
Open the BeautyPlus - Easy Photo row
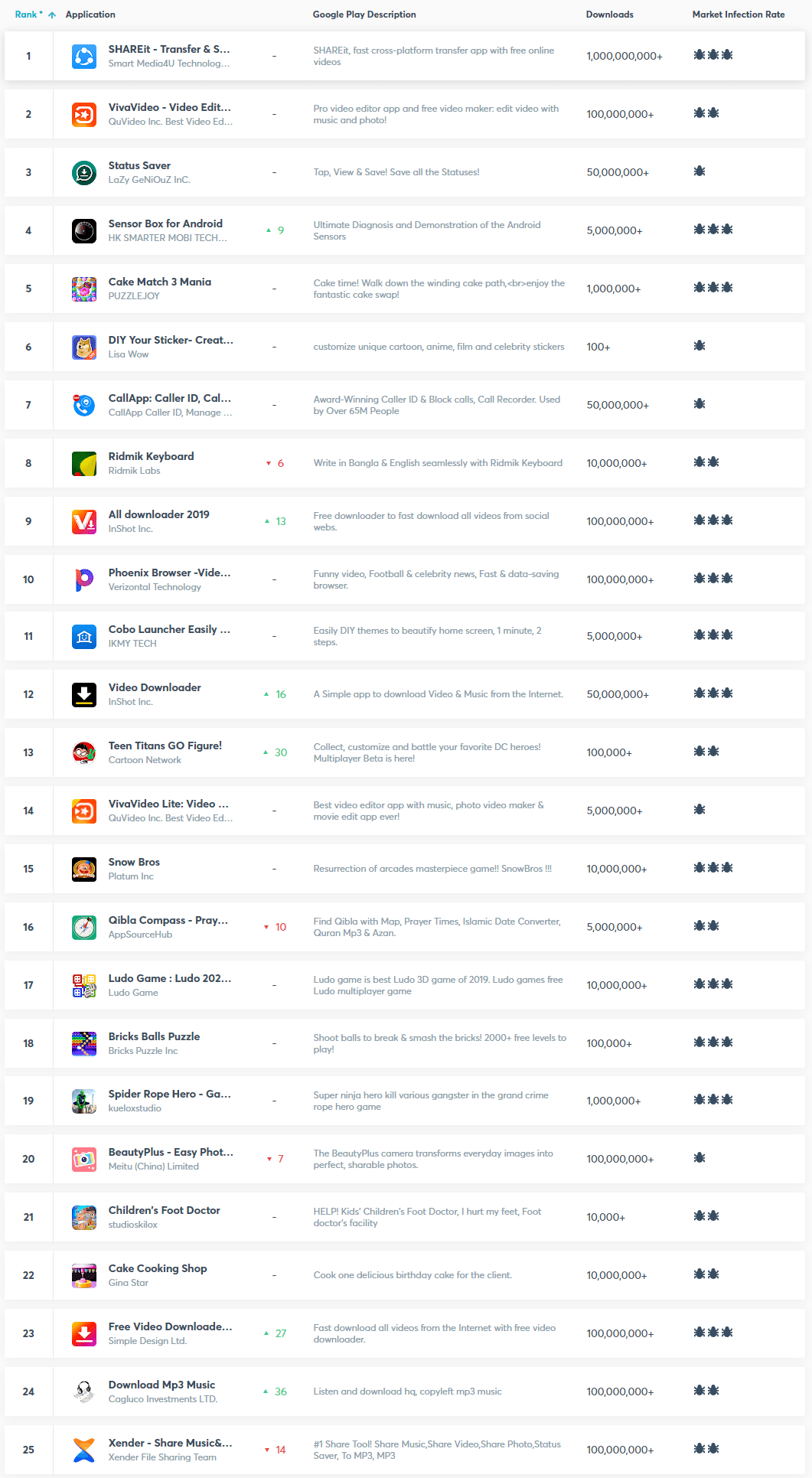405,1159
